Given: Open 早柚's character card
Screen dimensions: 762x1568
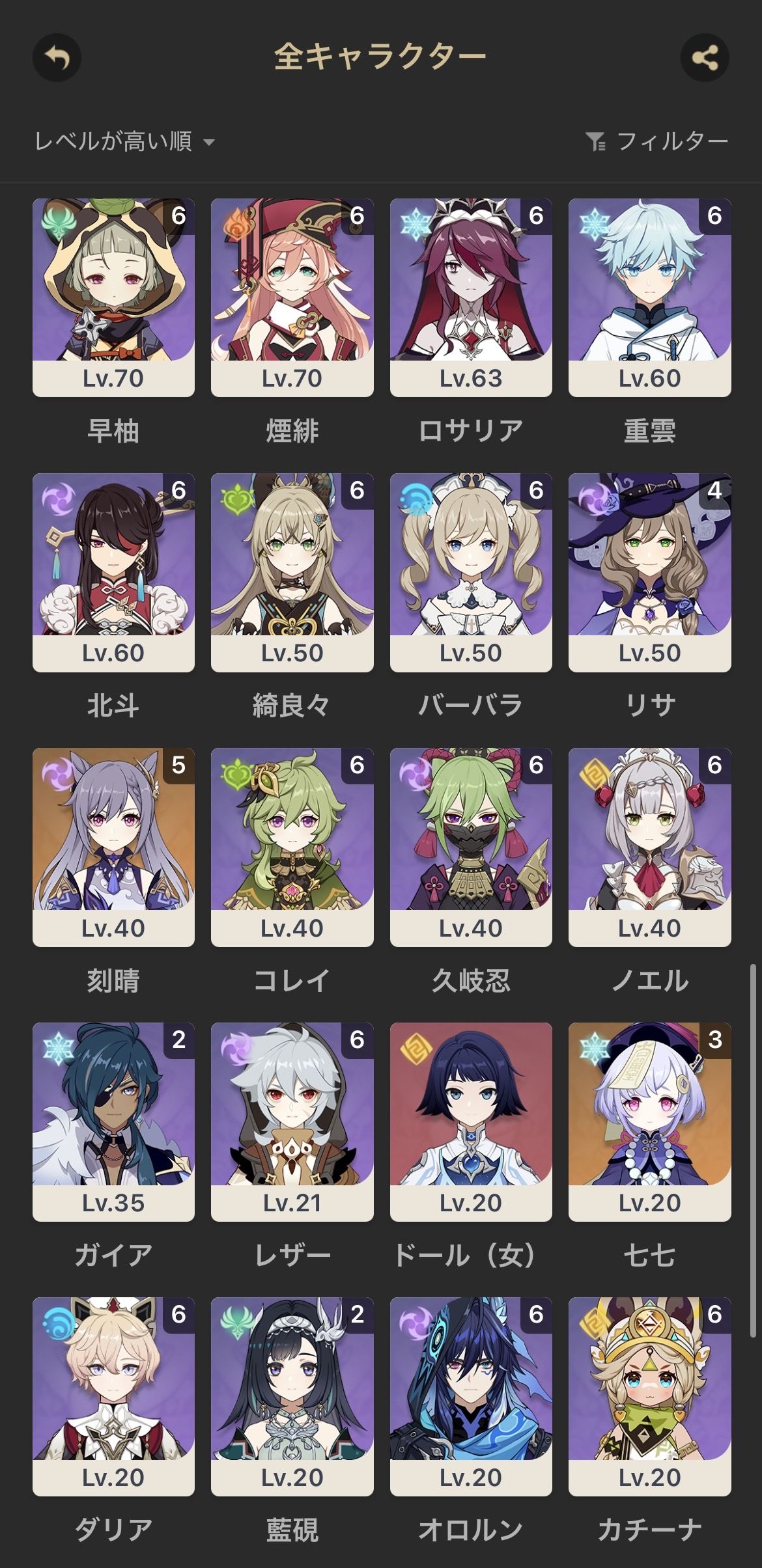Looking at the screenshot, I should click(113, 297).
